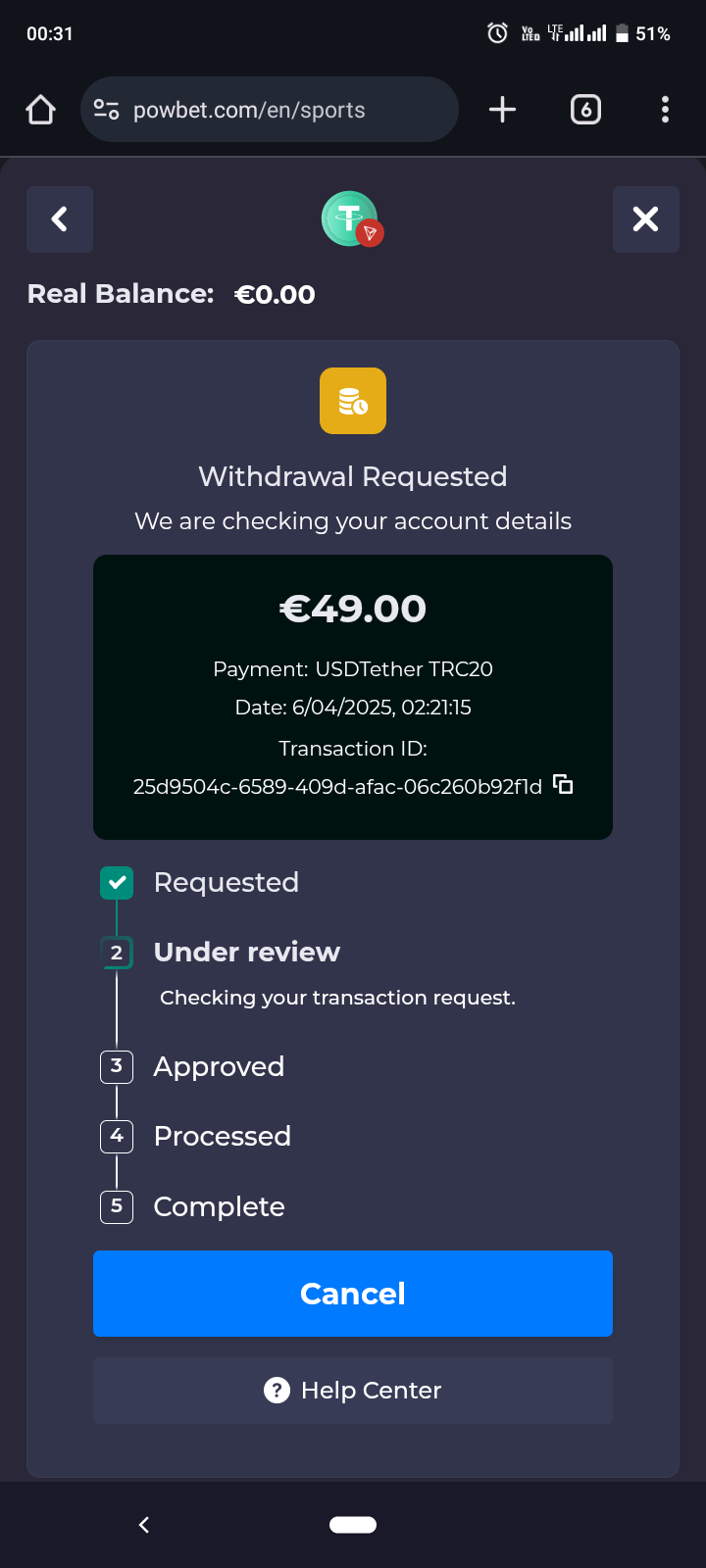706x1568 pixels.
Task: Open the powbet.com address bar
Action: point(270,110)
